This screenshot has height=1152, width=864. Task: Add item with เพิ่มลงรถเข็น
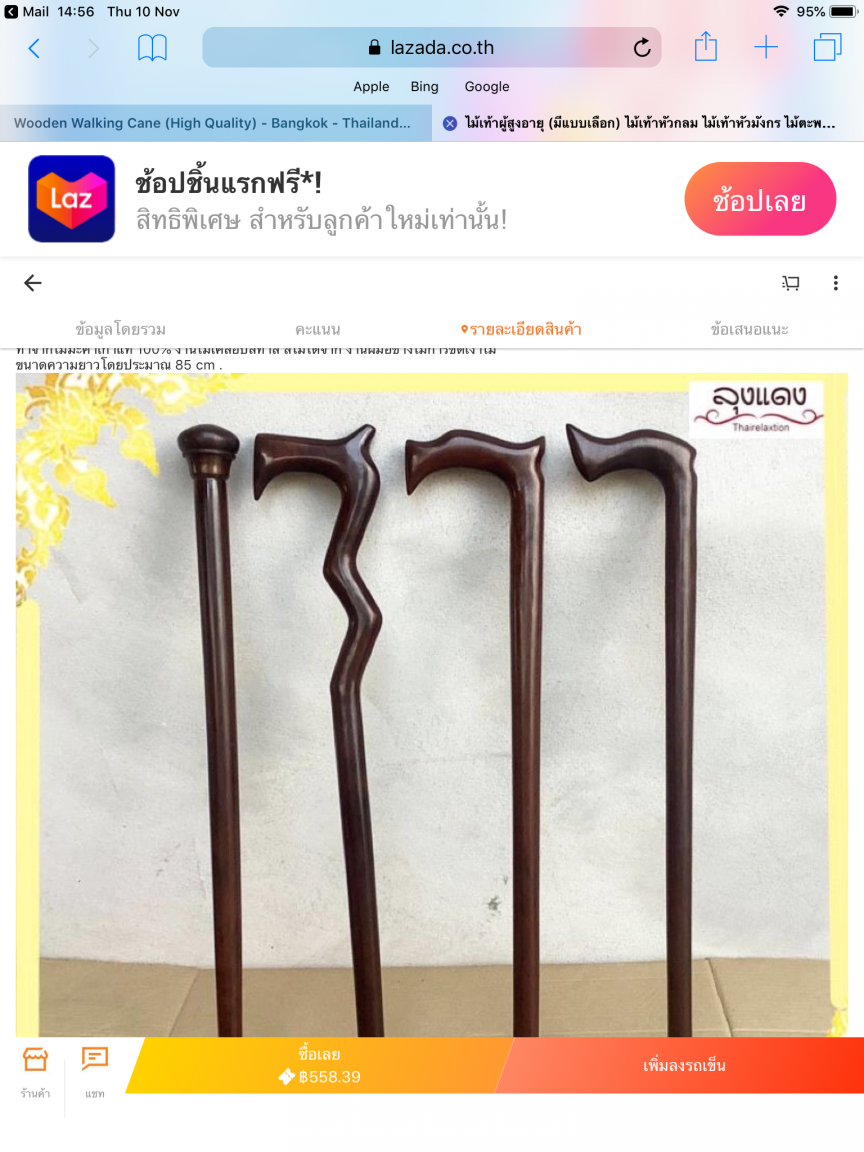(684, 1065)
